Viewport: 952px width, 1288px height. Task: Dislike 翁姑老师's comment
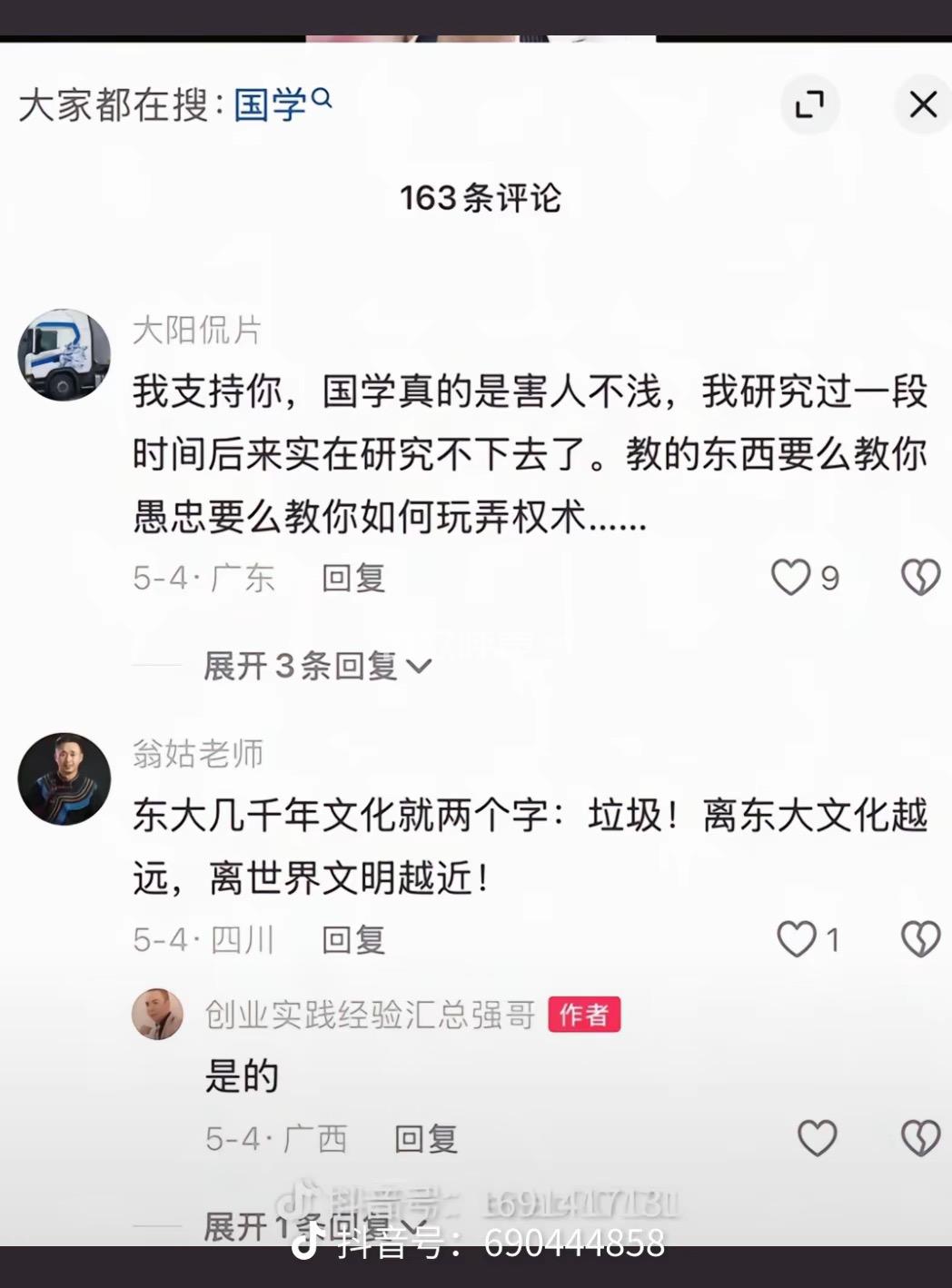(x=919, y=939)
